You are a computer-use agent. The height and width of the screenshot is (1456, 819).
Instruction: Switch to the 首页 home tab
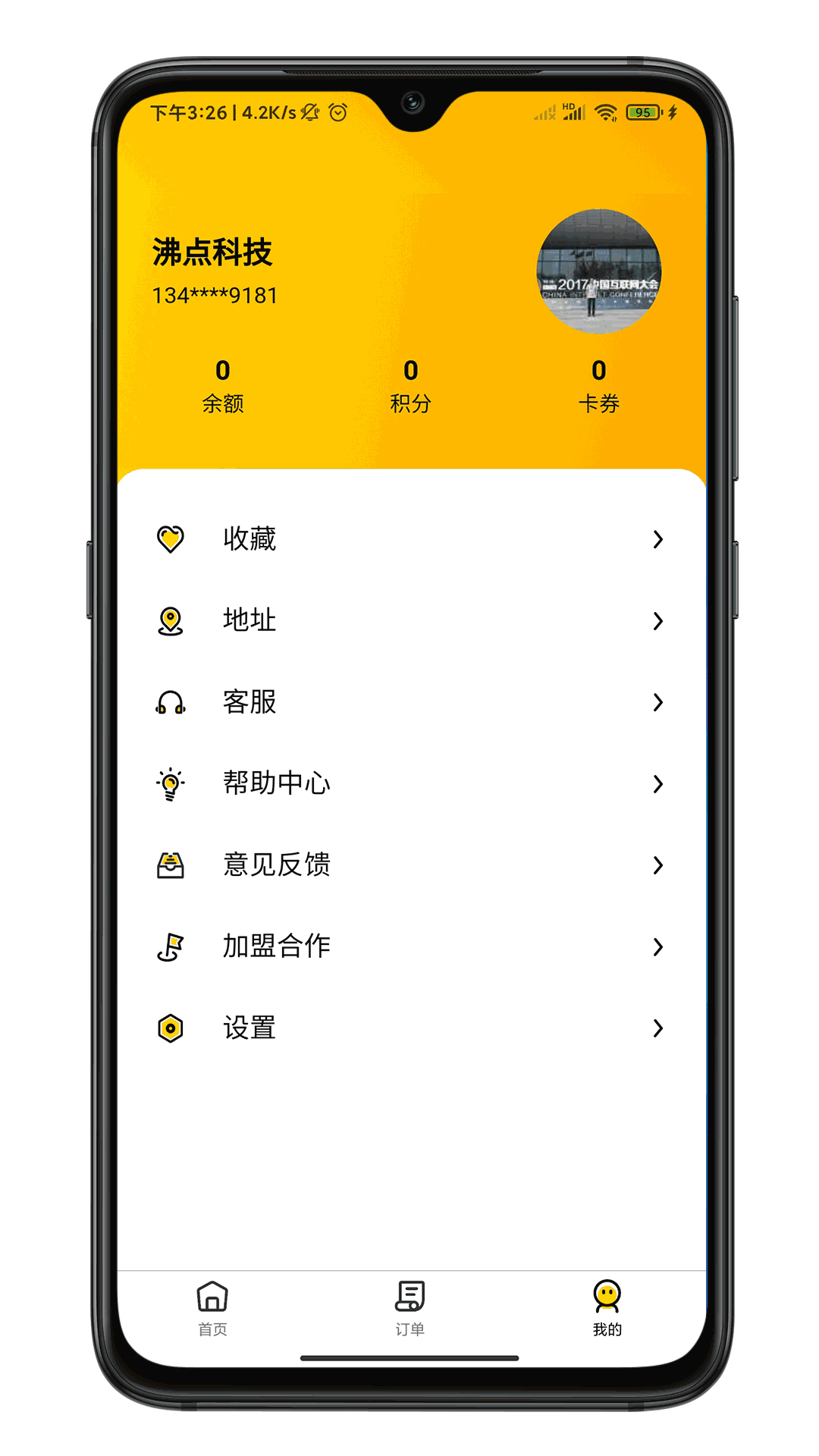tap(212, 1308)
